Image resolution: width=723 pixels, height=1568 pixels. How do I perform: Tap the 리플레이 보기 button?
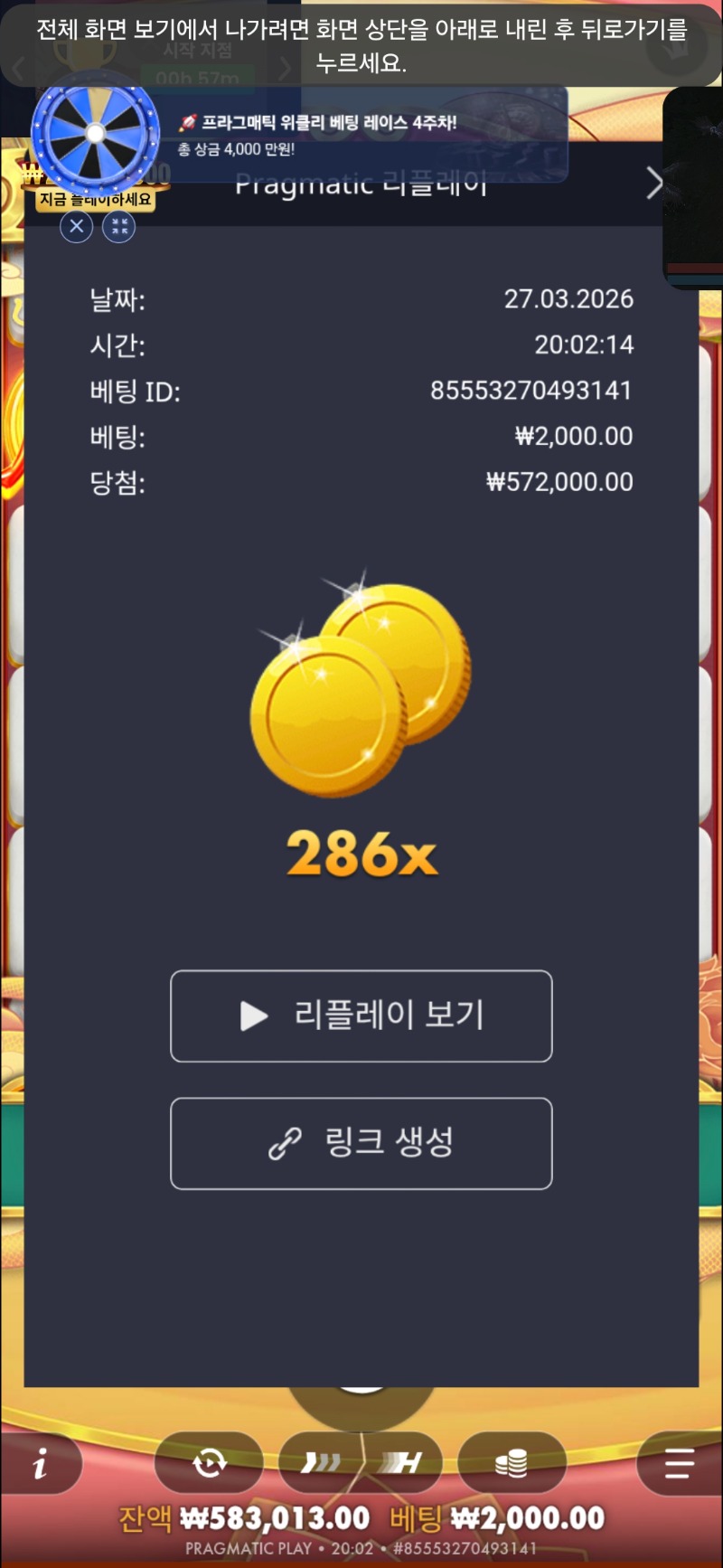(x=361, y=1015)
